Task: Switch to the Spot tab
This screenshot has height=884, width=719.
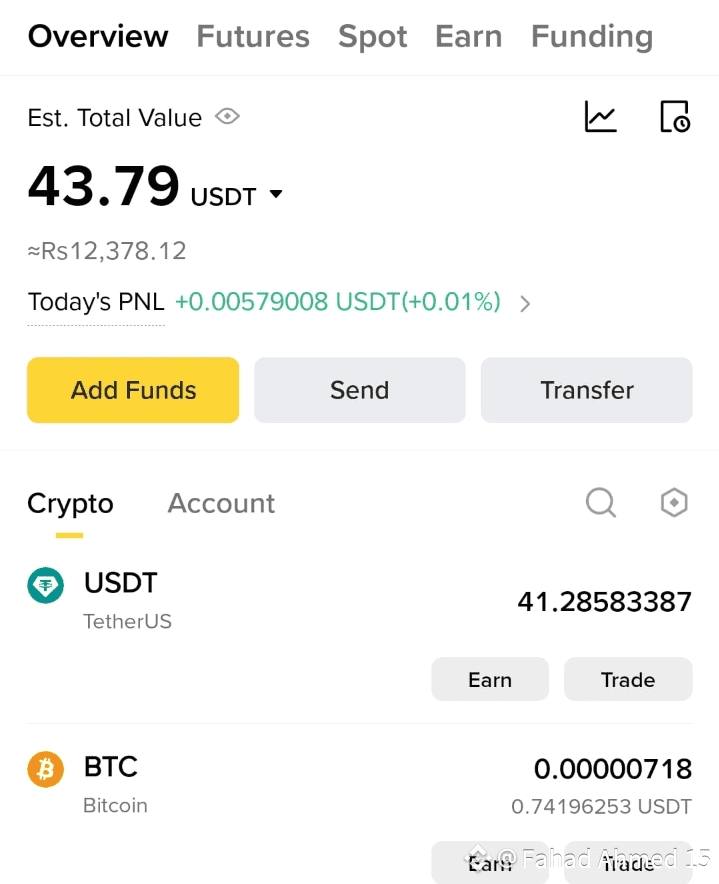Action: tap(372, 37)
